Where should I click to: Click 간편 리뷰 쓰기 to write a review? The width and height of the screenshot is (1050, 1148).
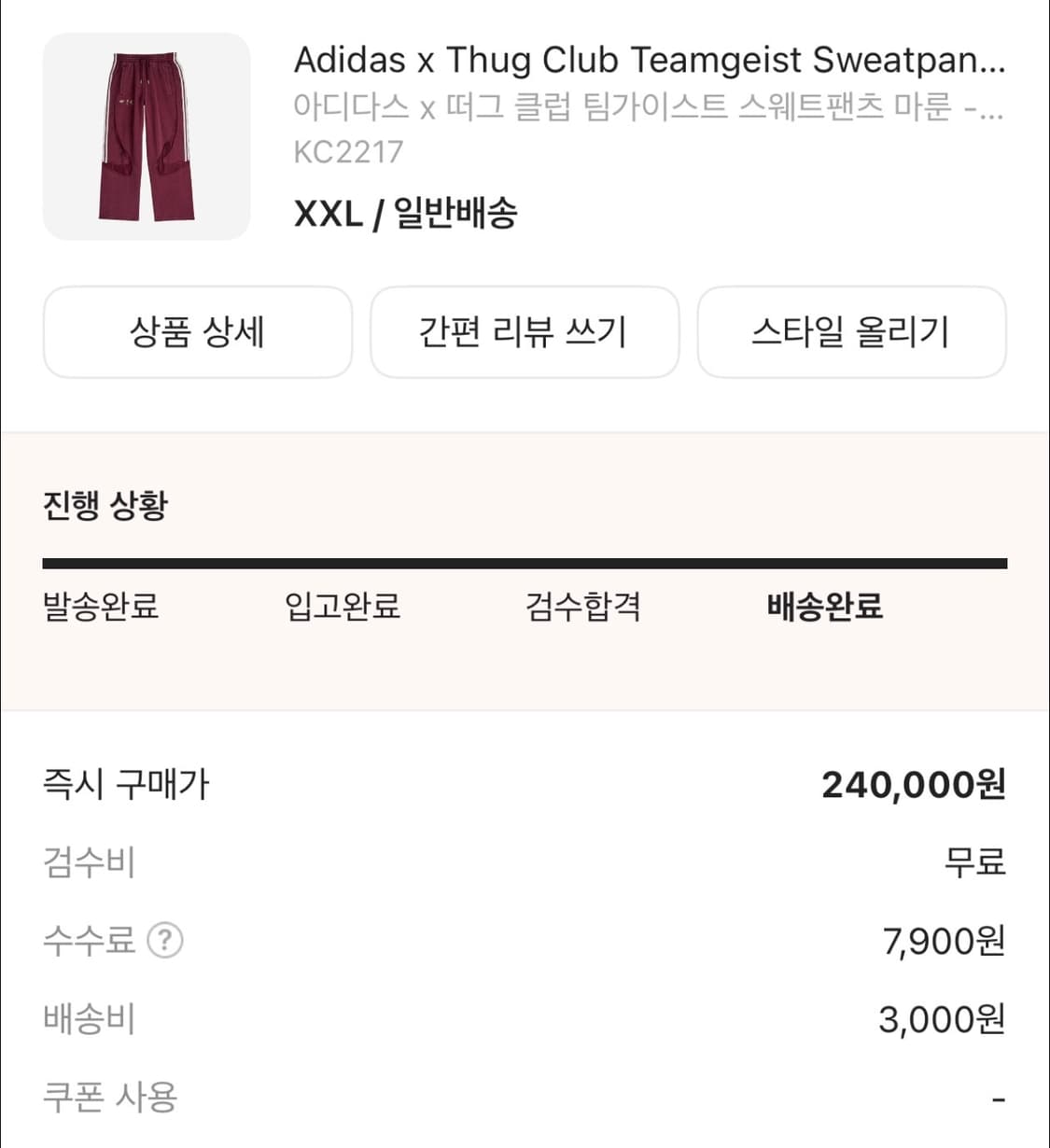coord(525,333)
